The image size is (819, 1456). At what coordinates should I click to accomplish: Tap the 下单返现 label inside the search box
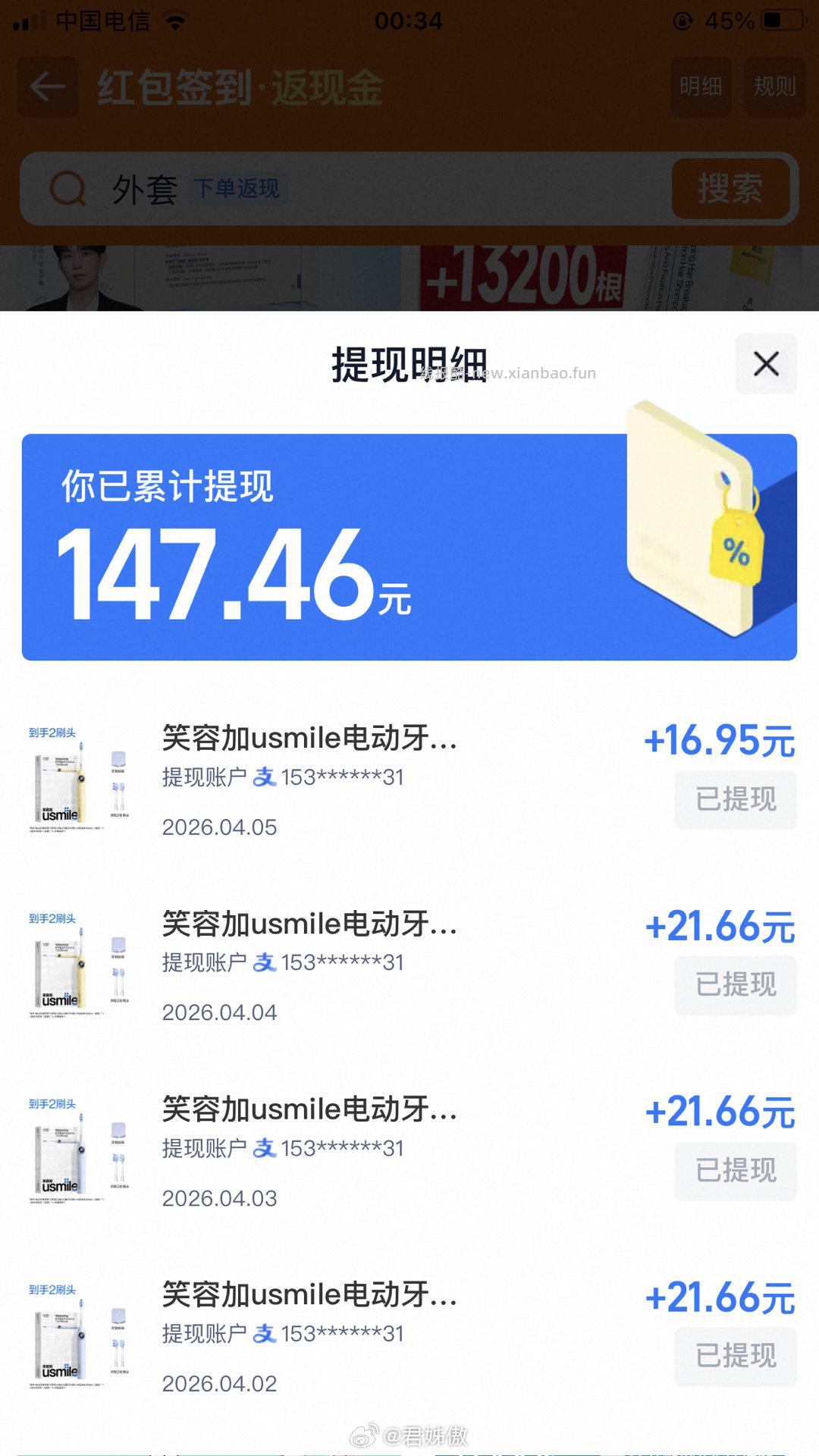pyautogui.click(x=237, y=186)
